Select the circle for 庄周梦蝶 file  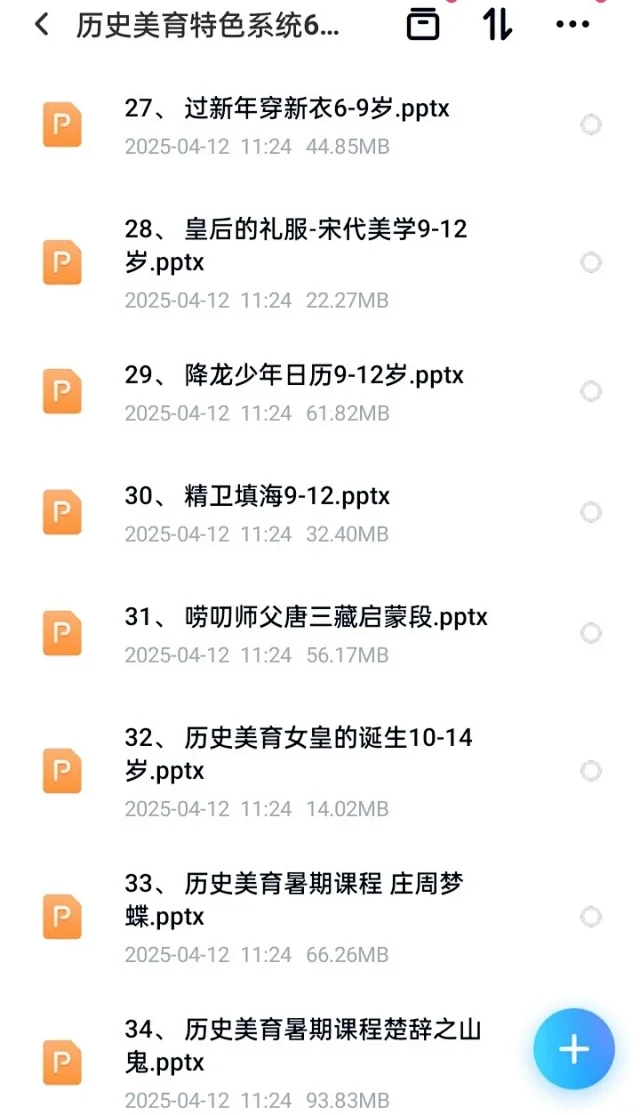(x=591, y=917)
